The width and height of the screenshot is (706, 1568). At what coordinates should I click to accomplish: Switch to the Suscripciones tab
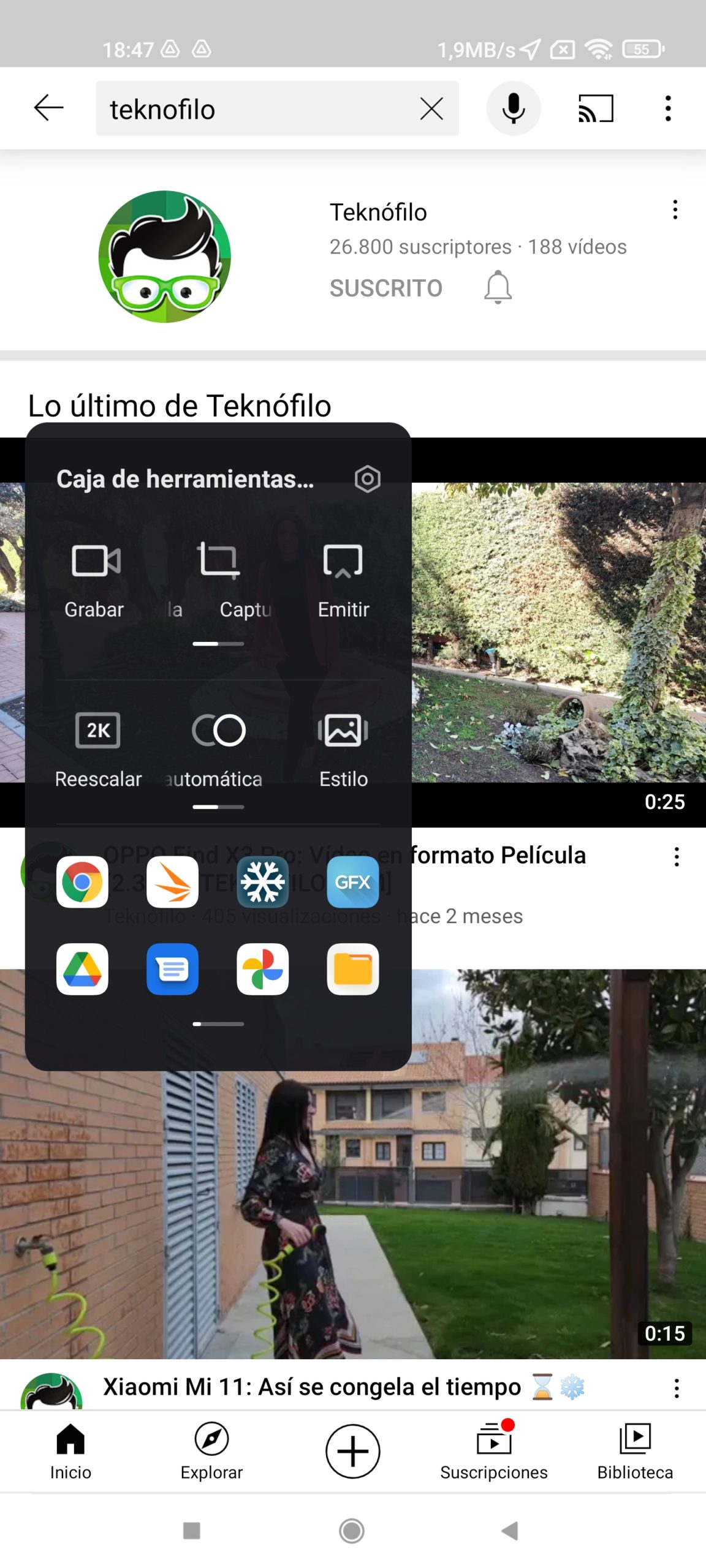[494, 1452]
